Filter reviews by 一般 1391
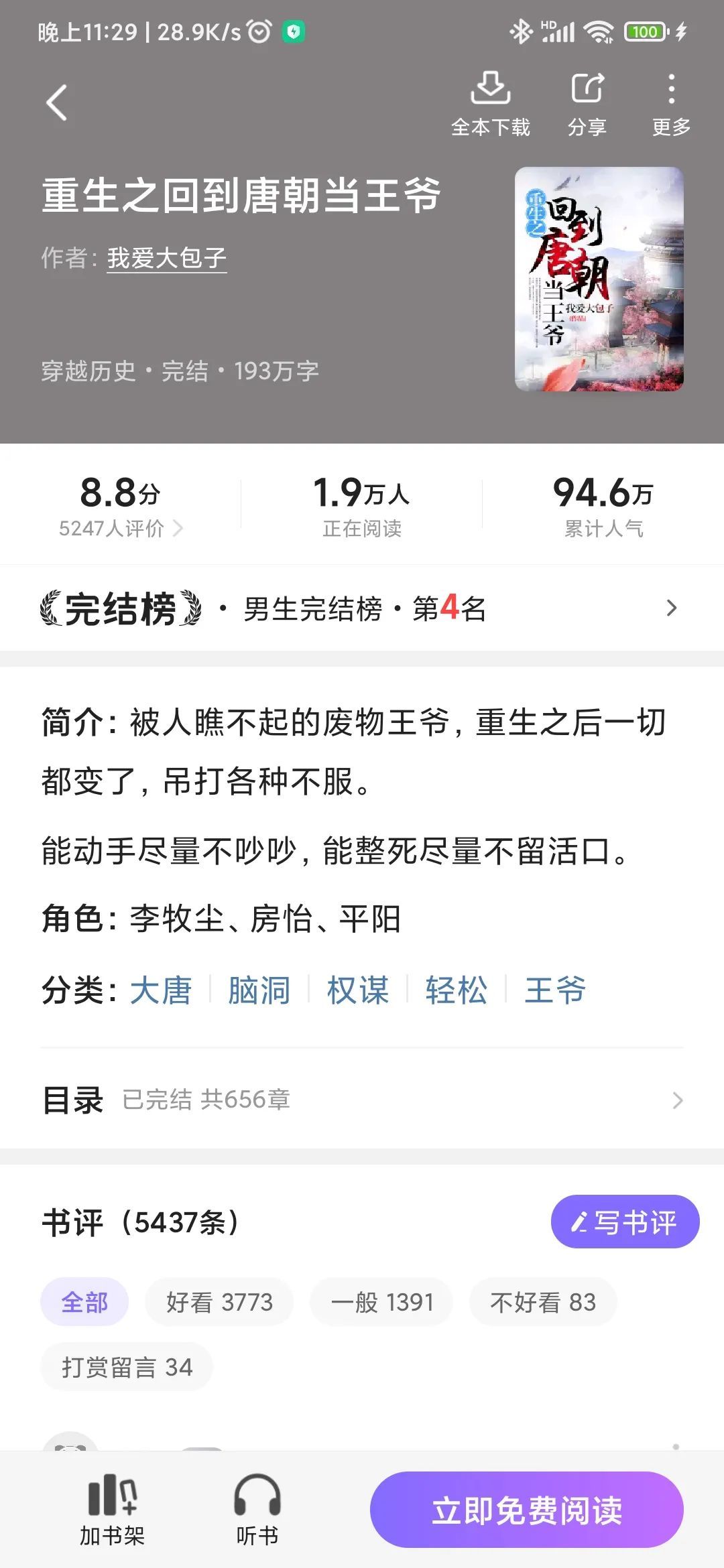Image resolution: width=724 pixels, height=1568 pixels. [381, 1302]
